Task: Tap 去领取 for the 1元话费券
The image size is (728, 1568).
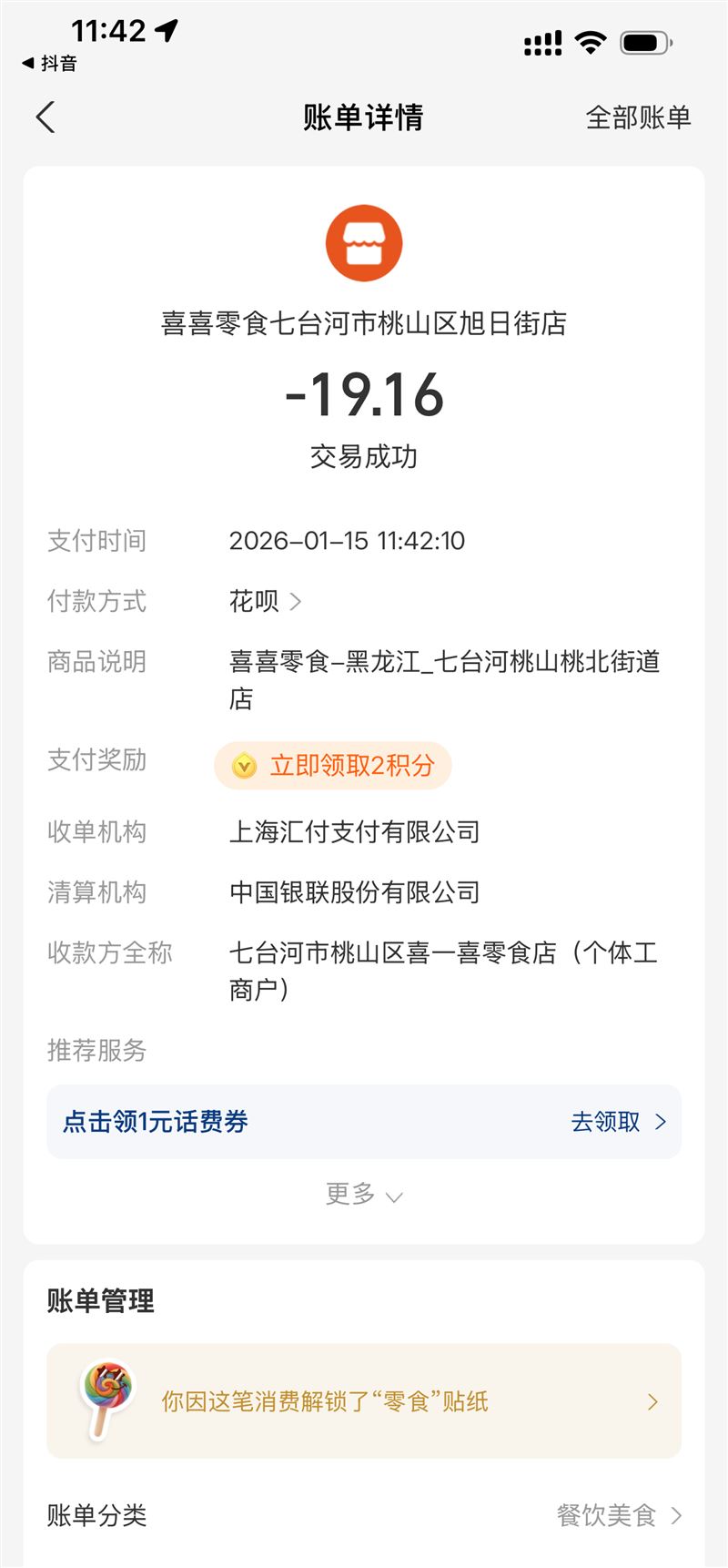Action: 618,1122
